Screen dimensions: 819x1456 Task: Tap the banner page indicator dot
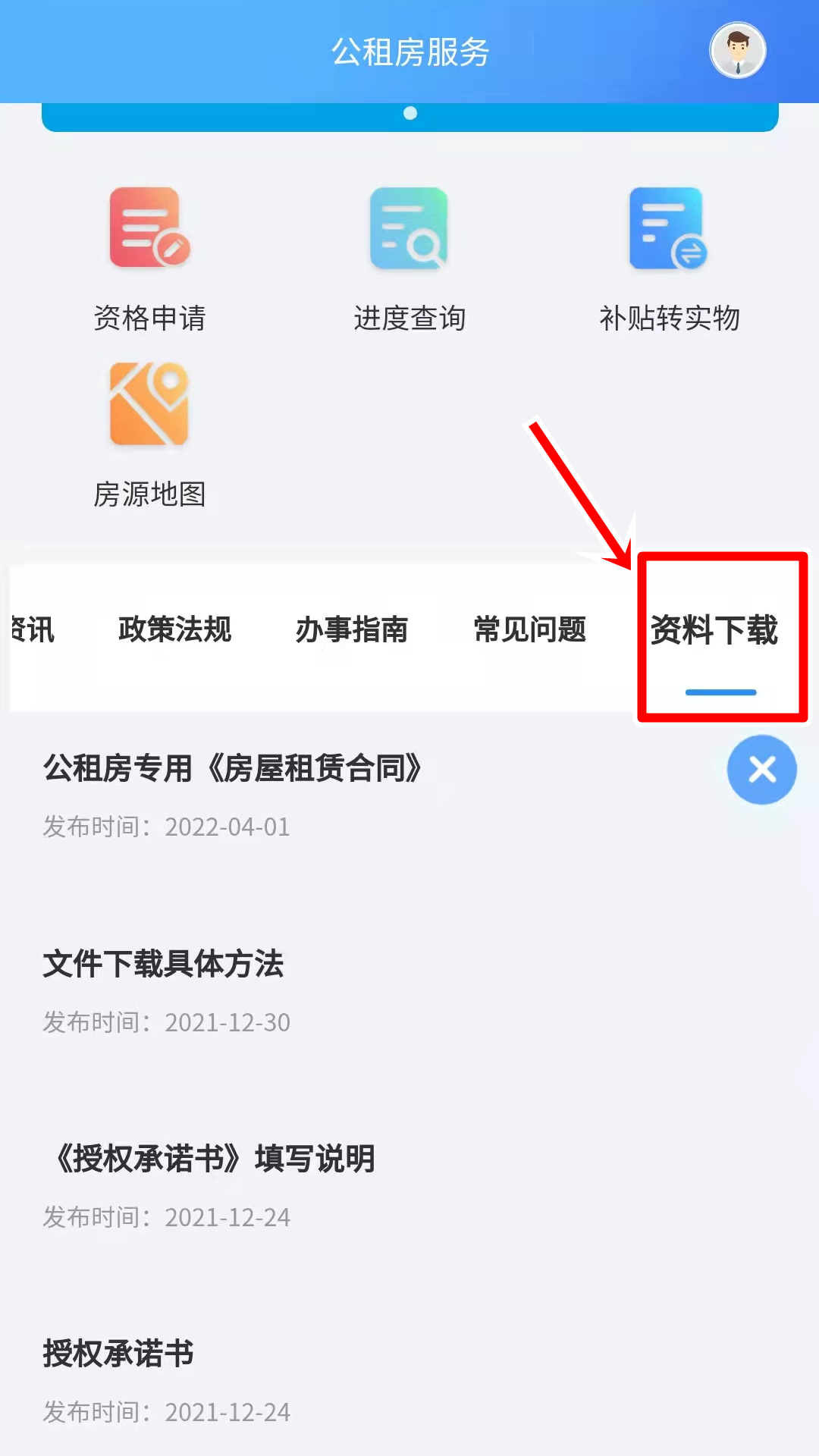[x=410, y=113]
